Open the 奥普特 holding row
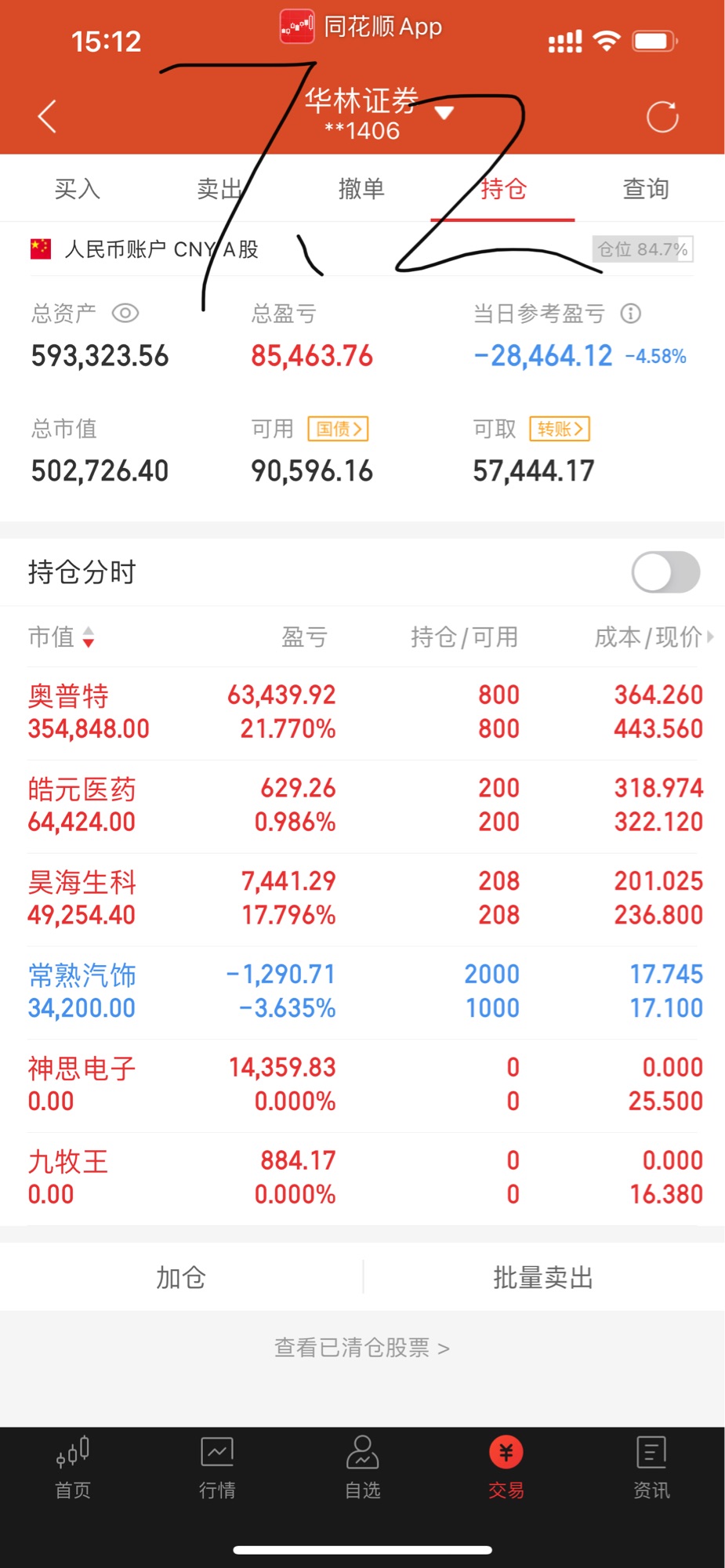Viewport: 725px width, 1568px height. tap(362, 712)
